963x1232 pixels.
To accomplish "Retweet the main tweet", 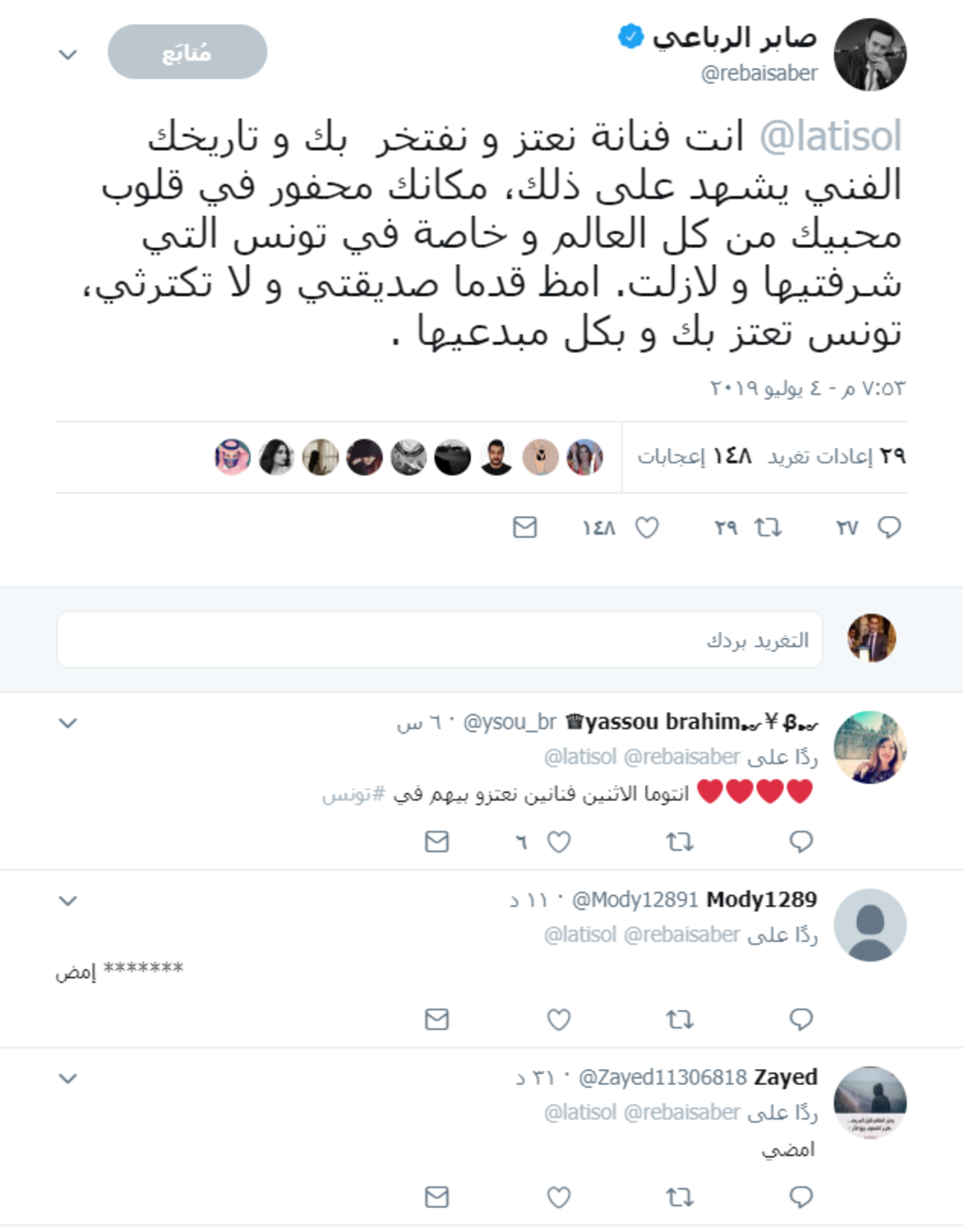I will point(768,527).
